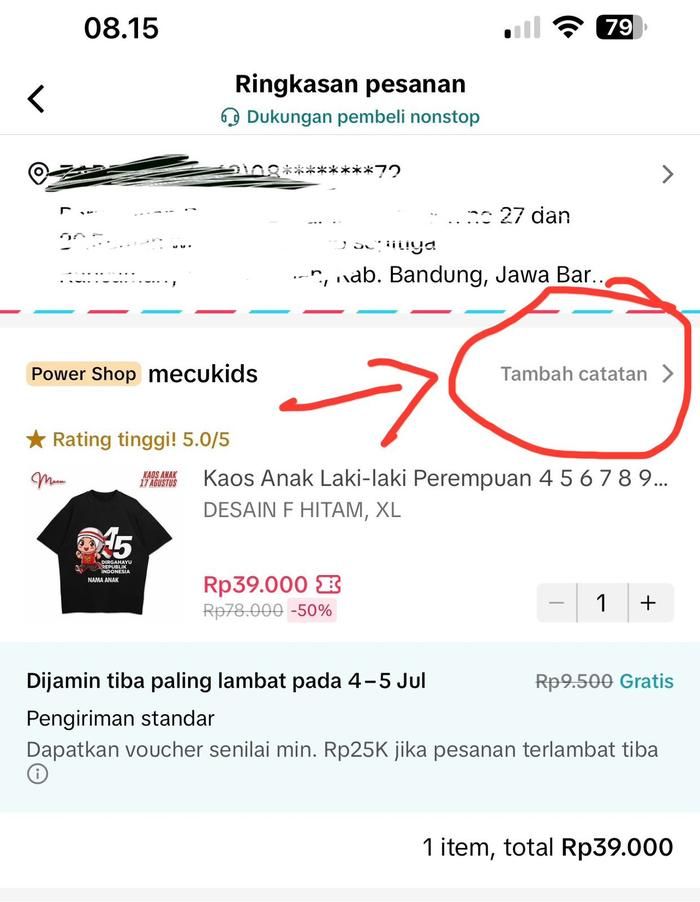Open the mecukids shop

pyautogui.click(x=203, y=374)
